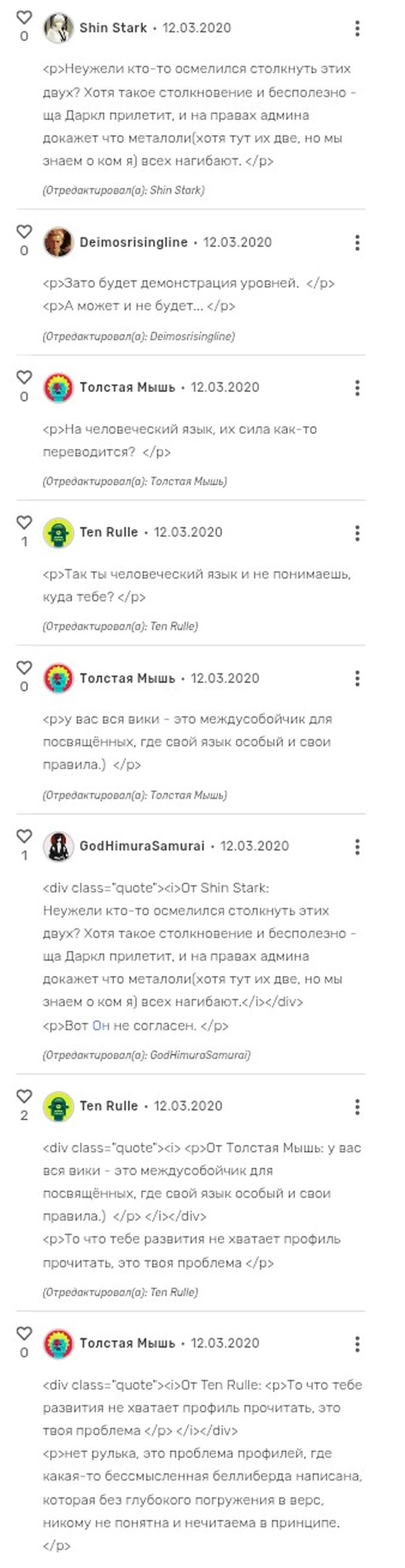Open the Shin Stark username link
The width and height of the screenshot is (405, 1568).
tap(113, 28)
